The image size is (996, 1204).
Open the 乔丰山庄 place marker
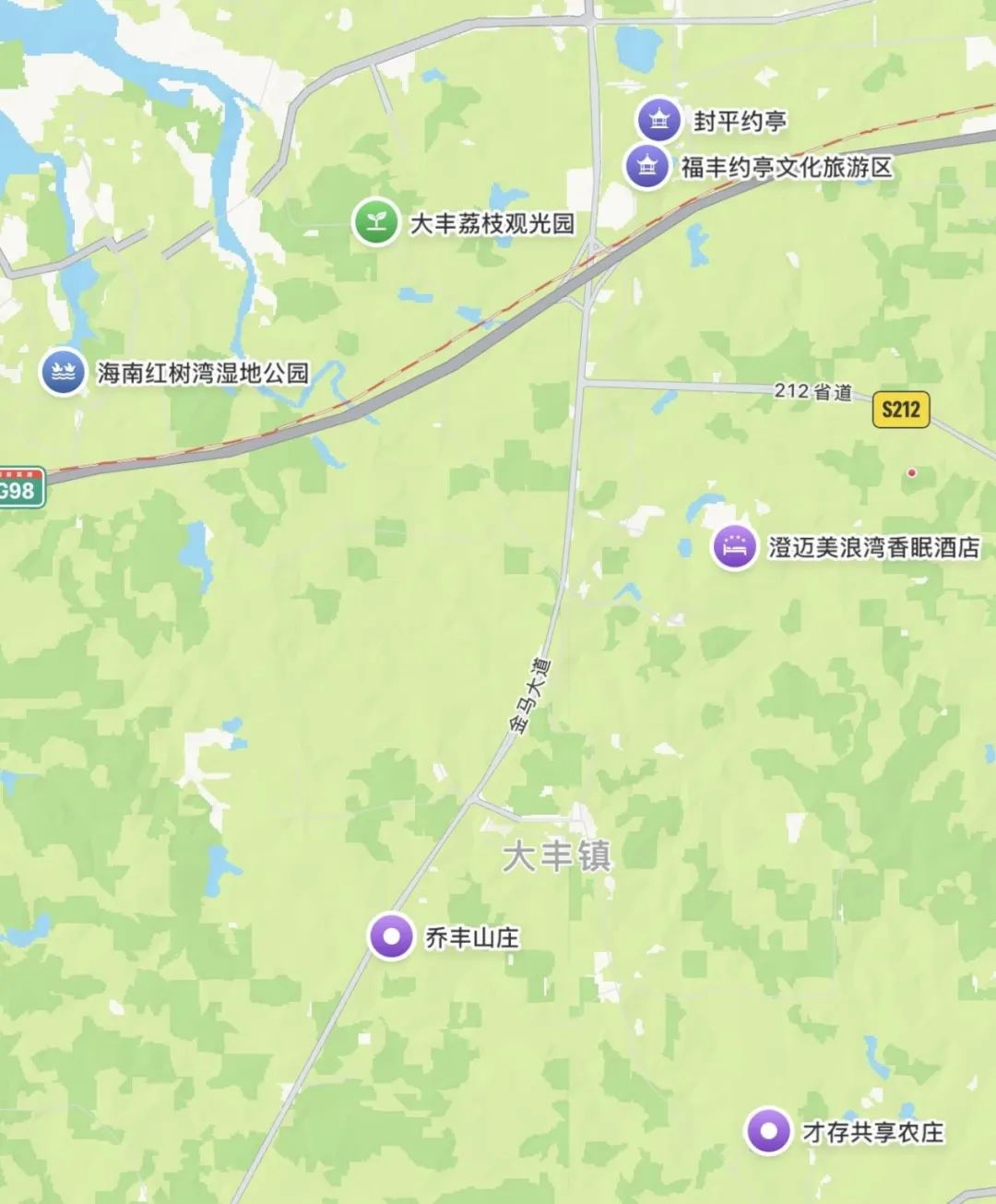(x=391, y=936)
